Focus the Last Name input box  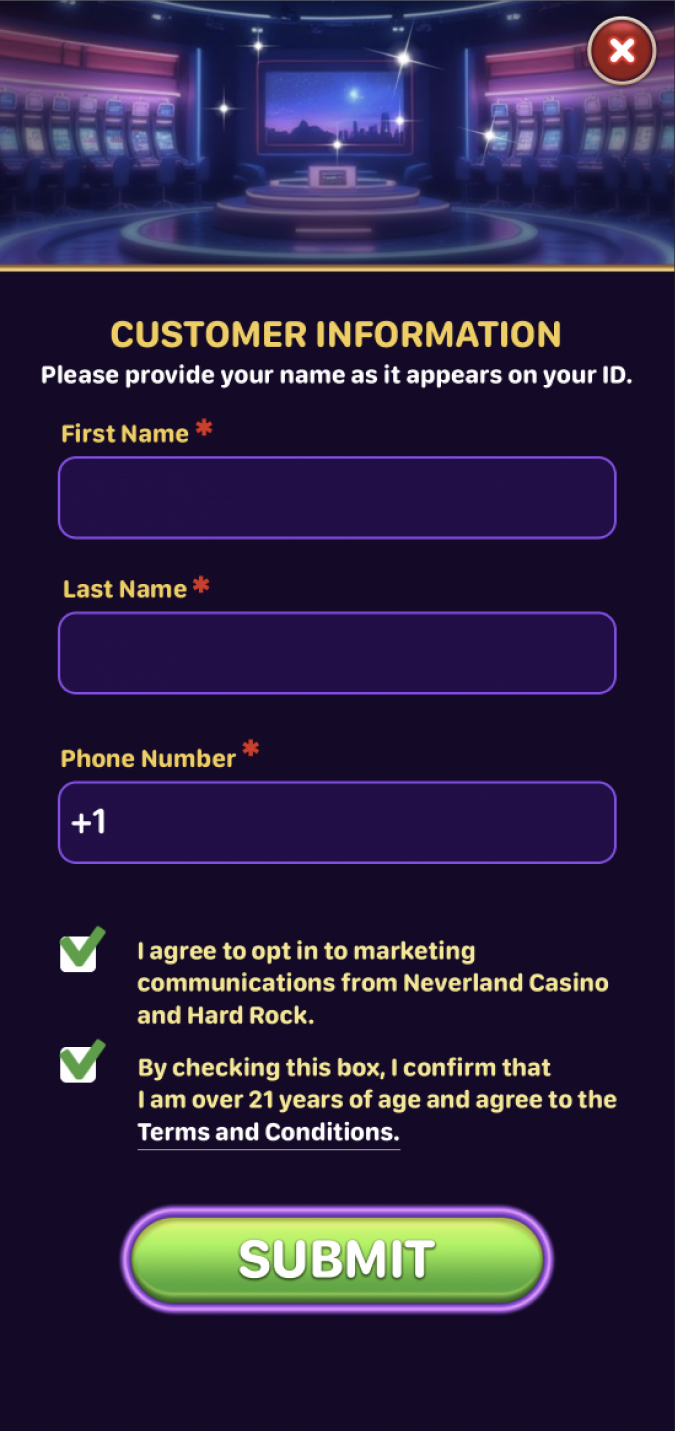pos(337,653)
